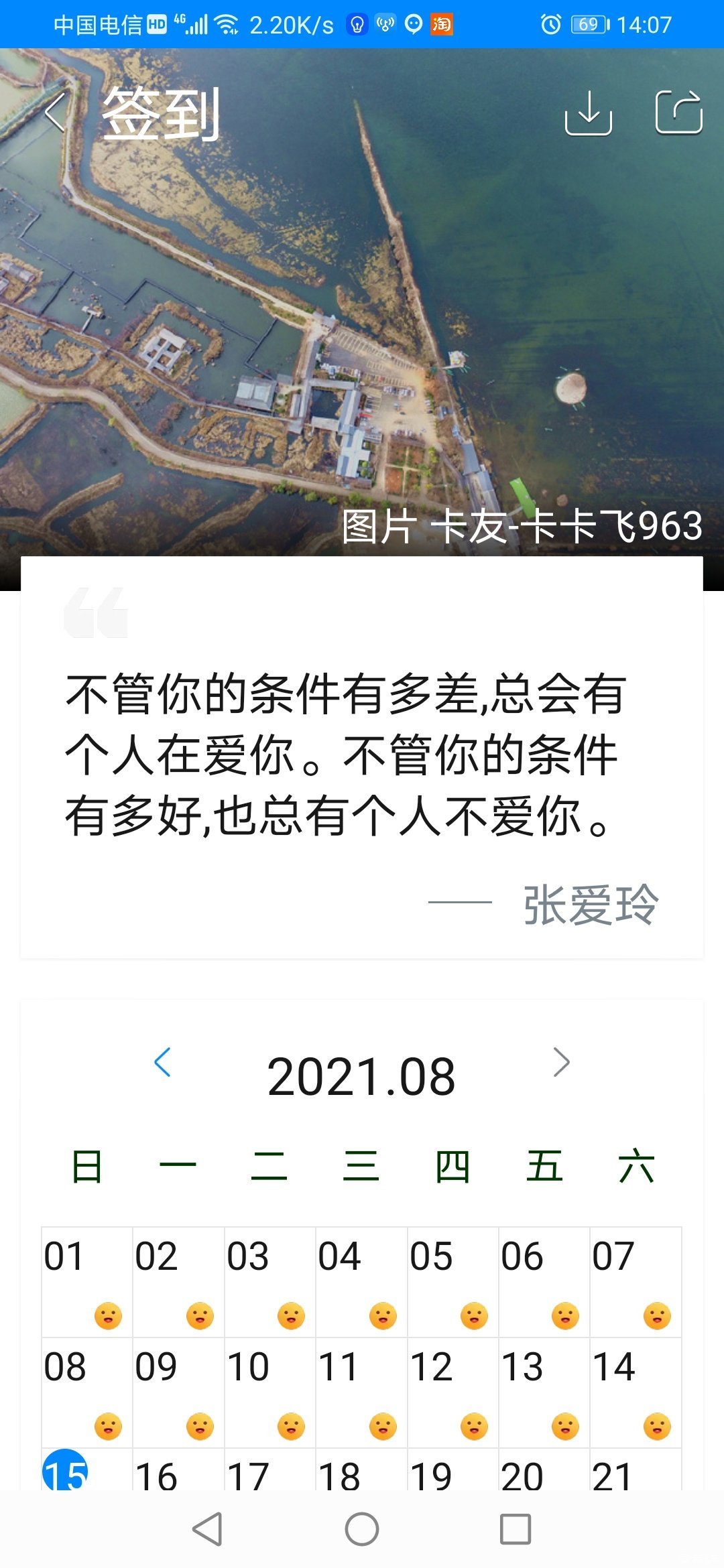Go to the next month
This screenshot has height=1568, width=724.
coord(561,1063)
